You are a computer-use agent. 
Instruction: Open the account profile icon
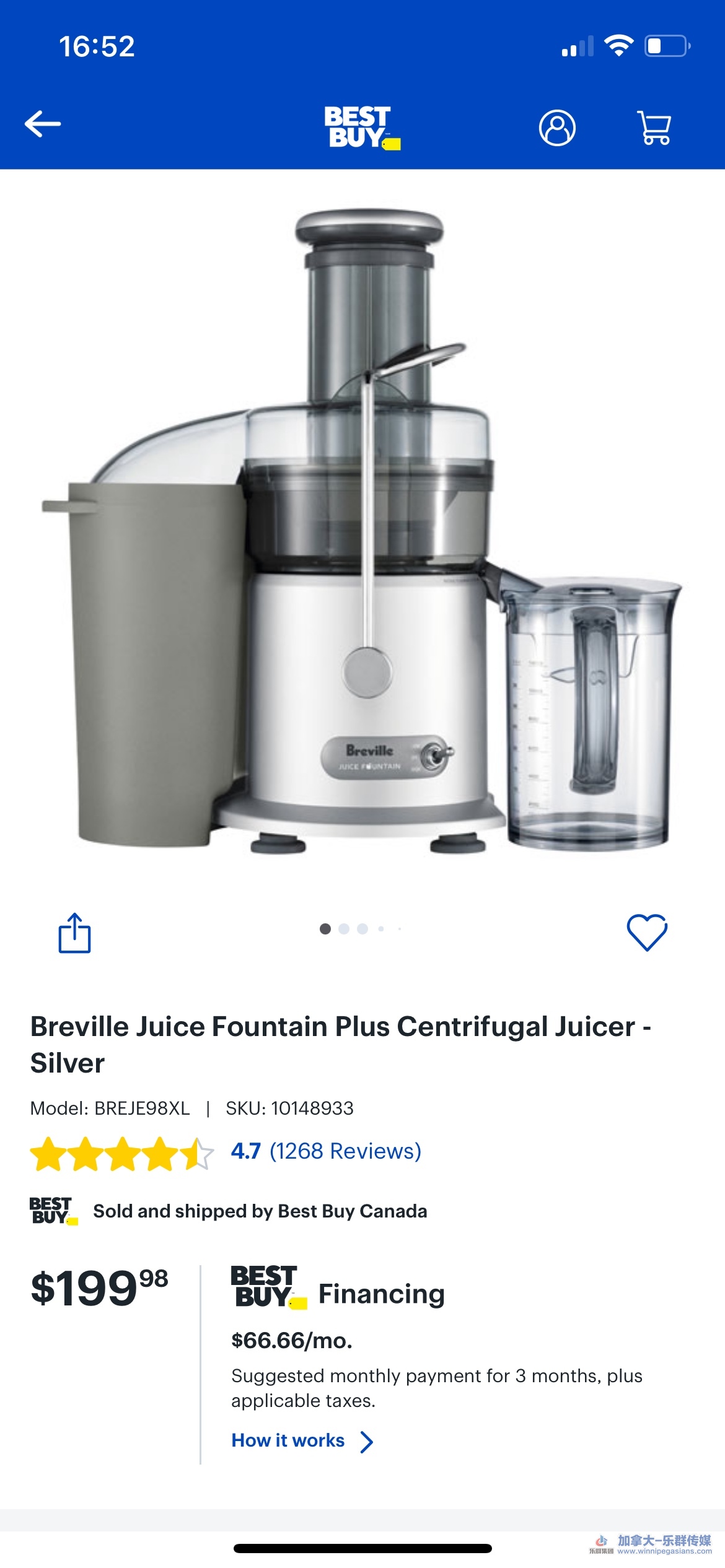pyautogui.click(x=556, y=128)
